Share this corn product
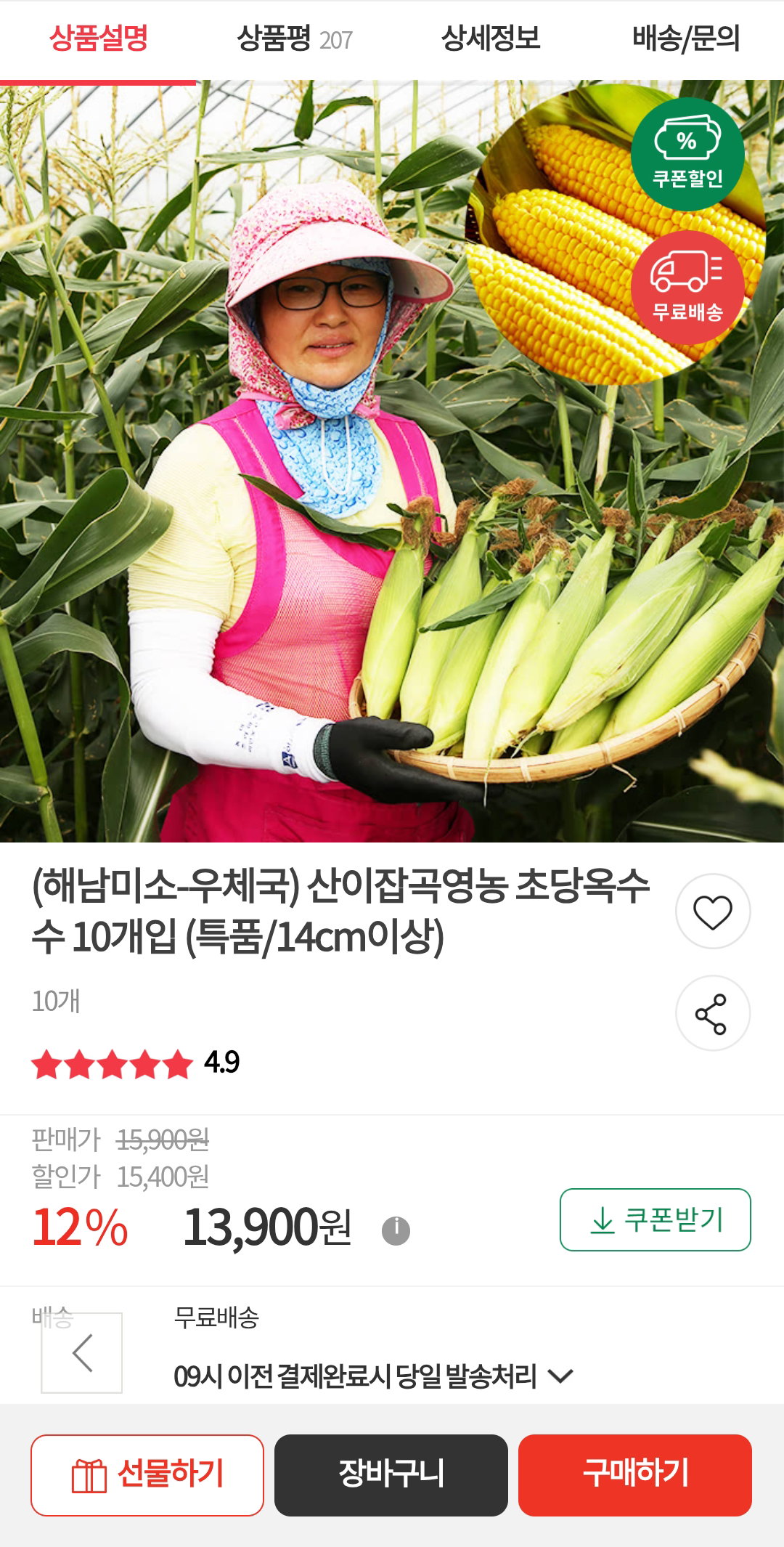The height and width of the screenshot is (1547, 784). [713, 1013]
